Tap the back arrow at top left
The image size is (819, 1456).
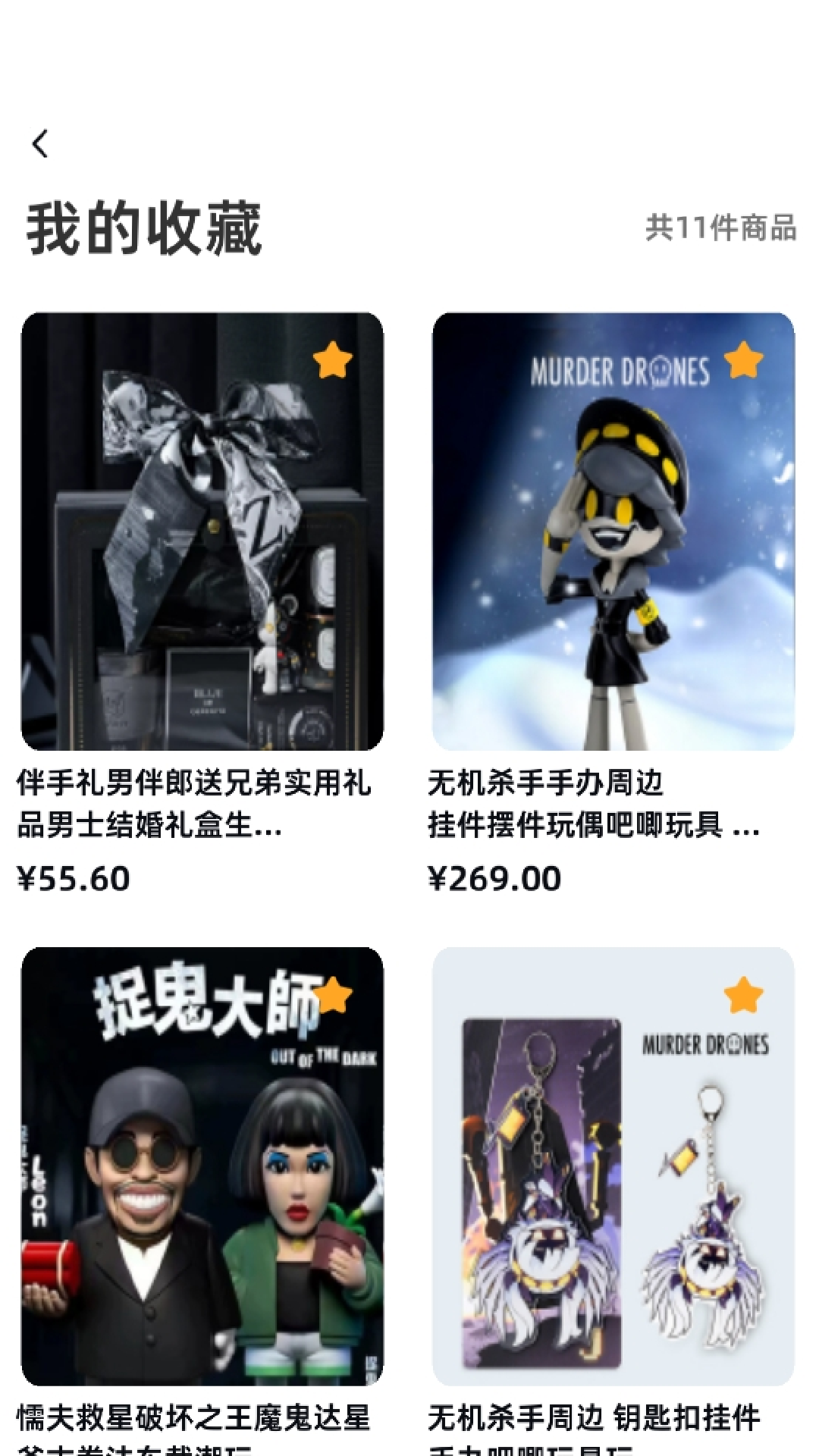coord(41,143)
